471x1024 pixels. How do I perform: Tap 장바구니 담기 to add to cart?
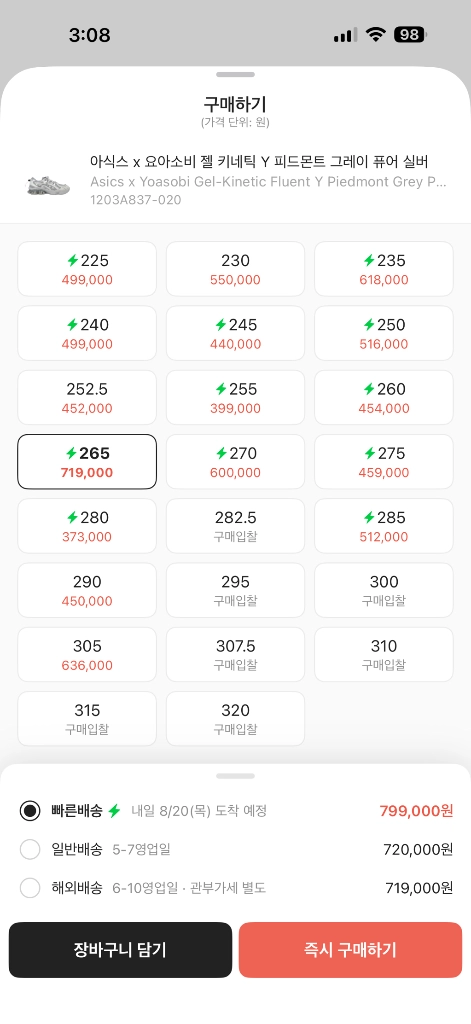(120, 950)
